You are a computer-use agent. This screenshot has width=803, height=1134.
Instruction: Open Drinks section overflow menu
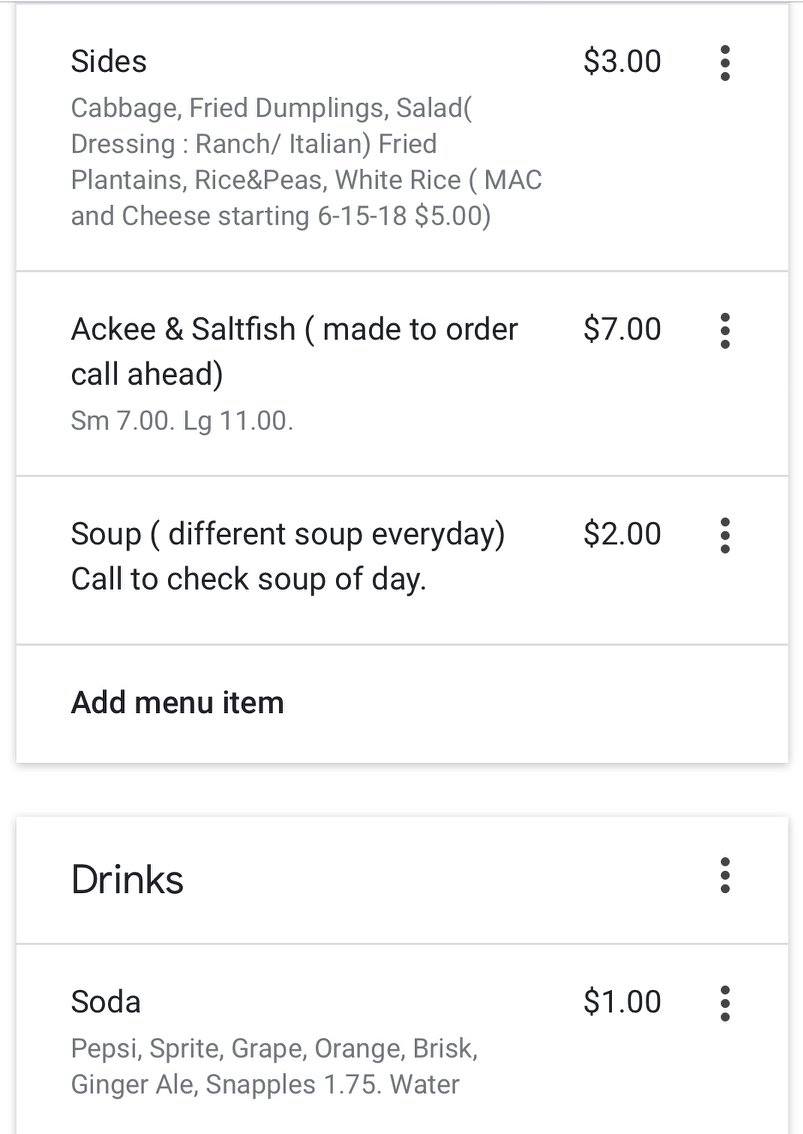point(725,876)
